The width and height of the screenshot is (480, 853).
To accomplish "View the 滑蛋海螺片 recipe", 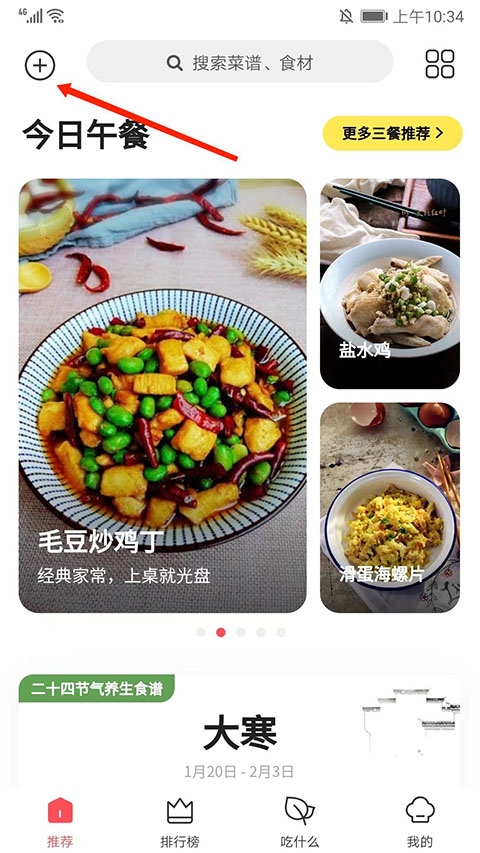I will (390, 508).
